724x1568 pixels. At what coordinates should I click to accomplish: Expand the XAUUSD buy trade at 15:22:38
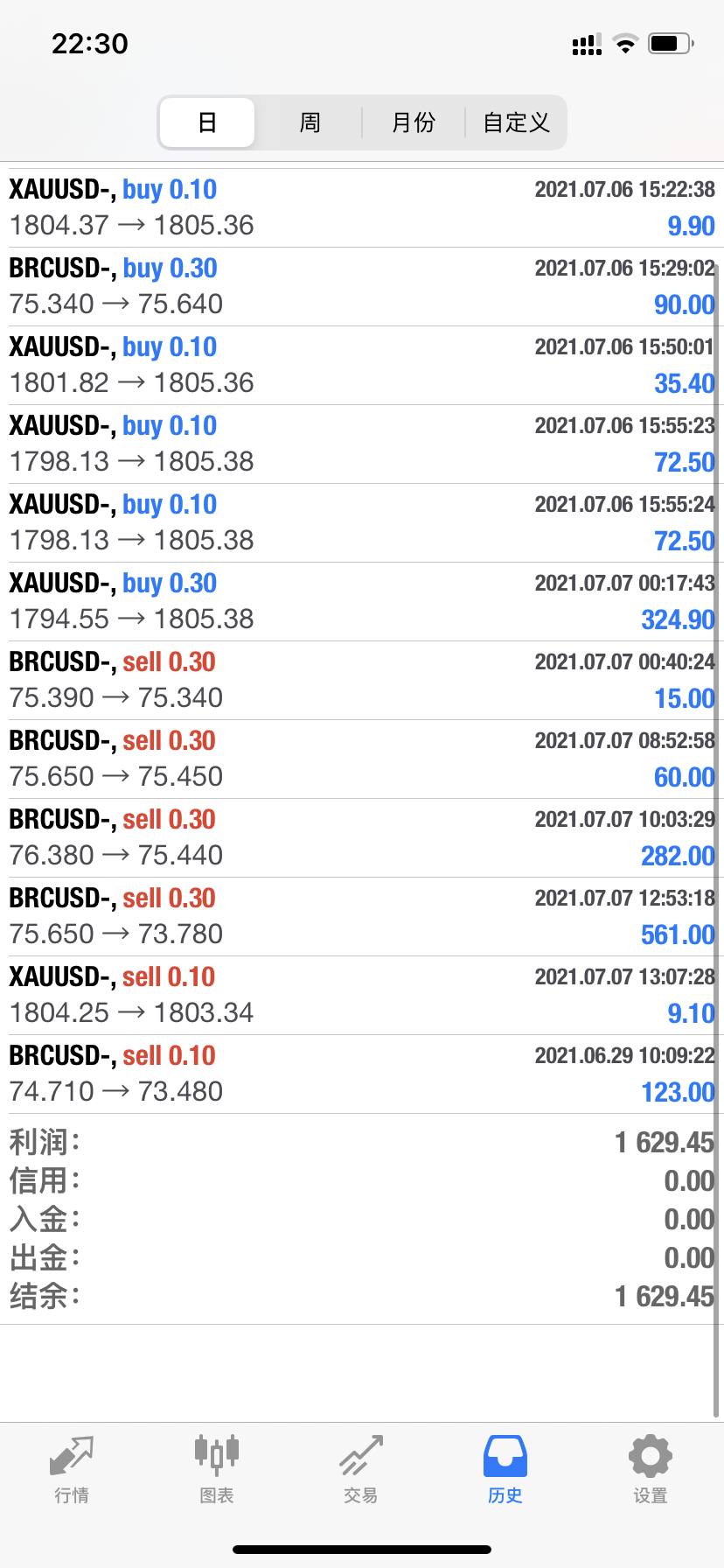click(362, 207)
